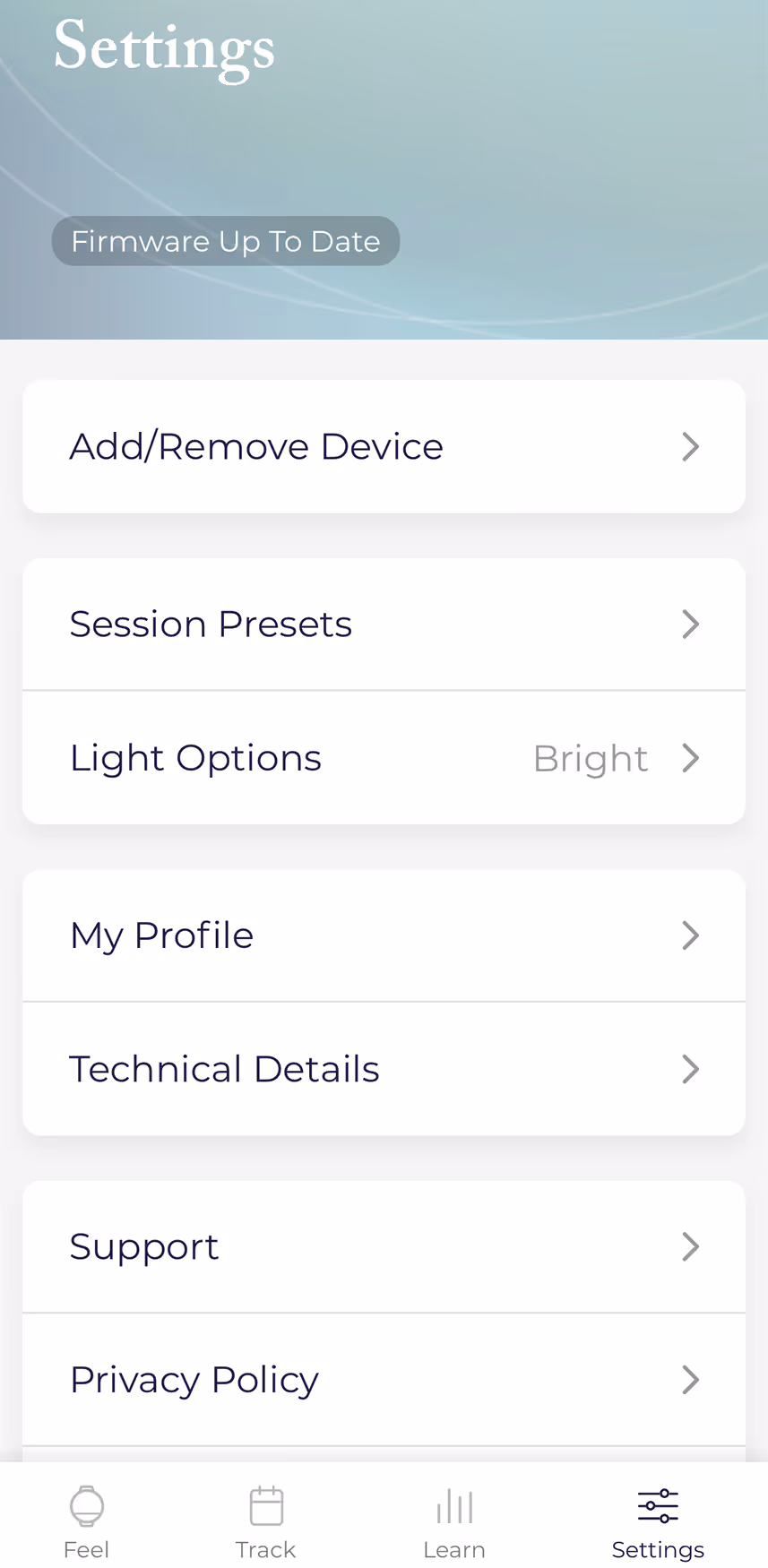Click the Learn bar-chart icon
This screenshot has width=768, height=1568.
pos(454,1505)
